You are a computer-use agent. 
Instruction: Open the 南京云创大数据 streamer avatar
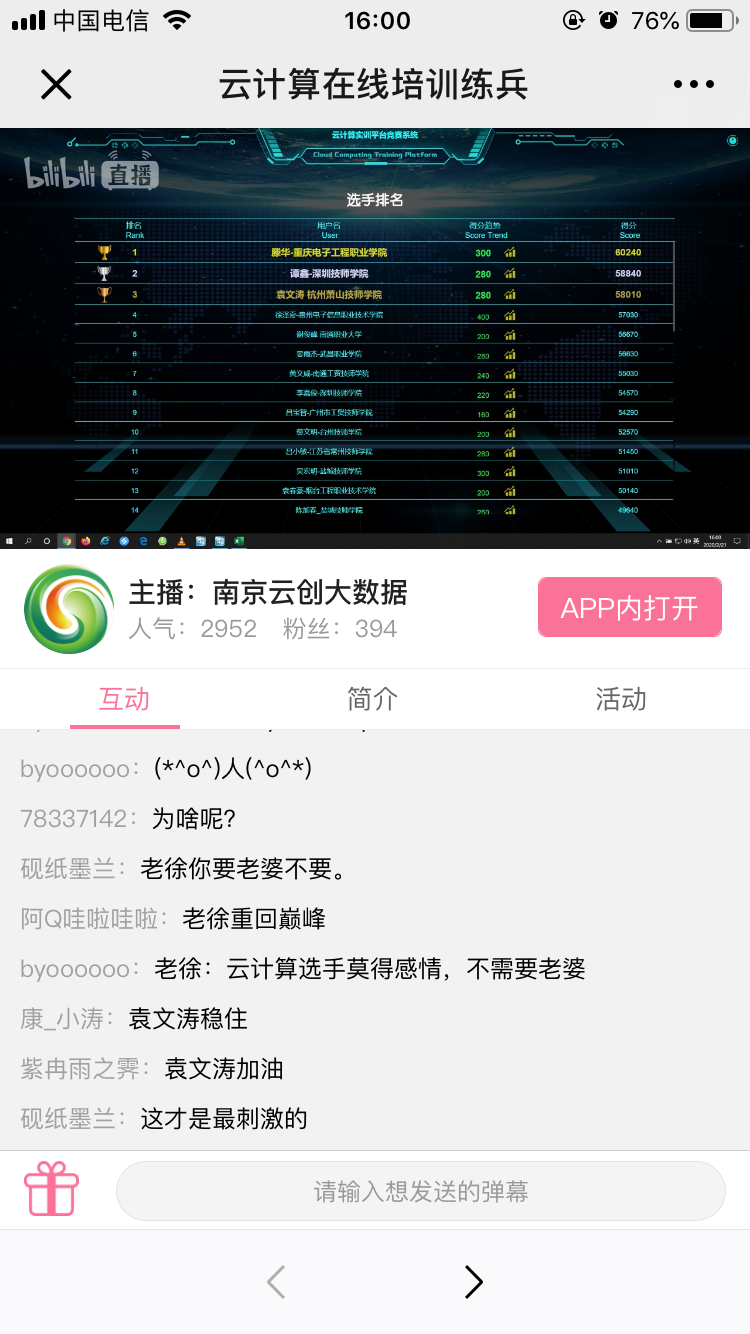(x=69, y=609)
